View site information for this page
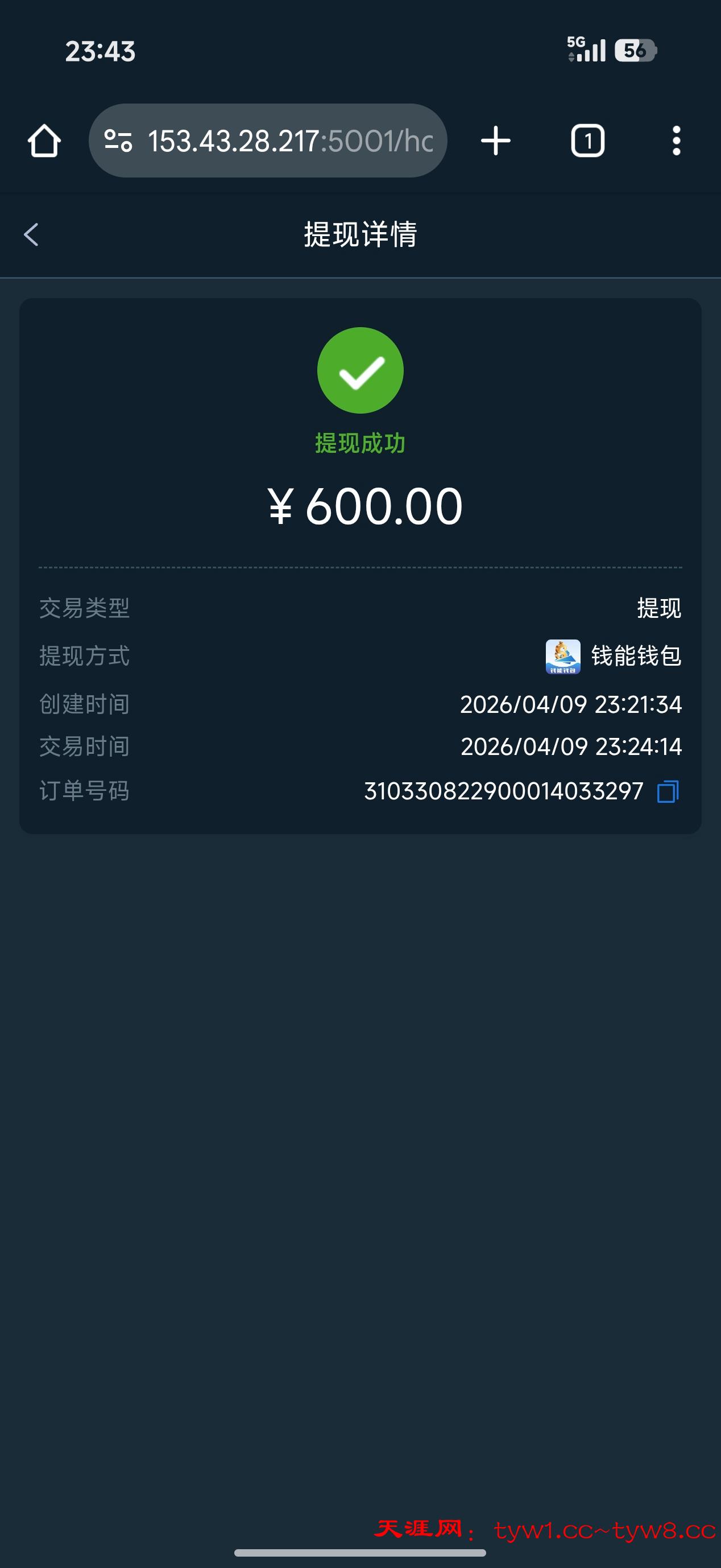721x1568 pixels. pyautogui.click(x=118, y=141)
